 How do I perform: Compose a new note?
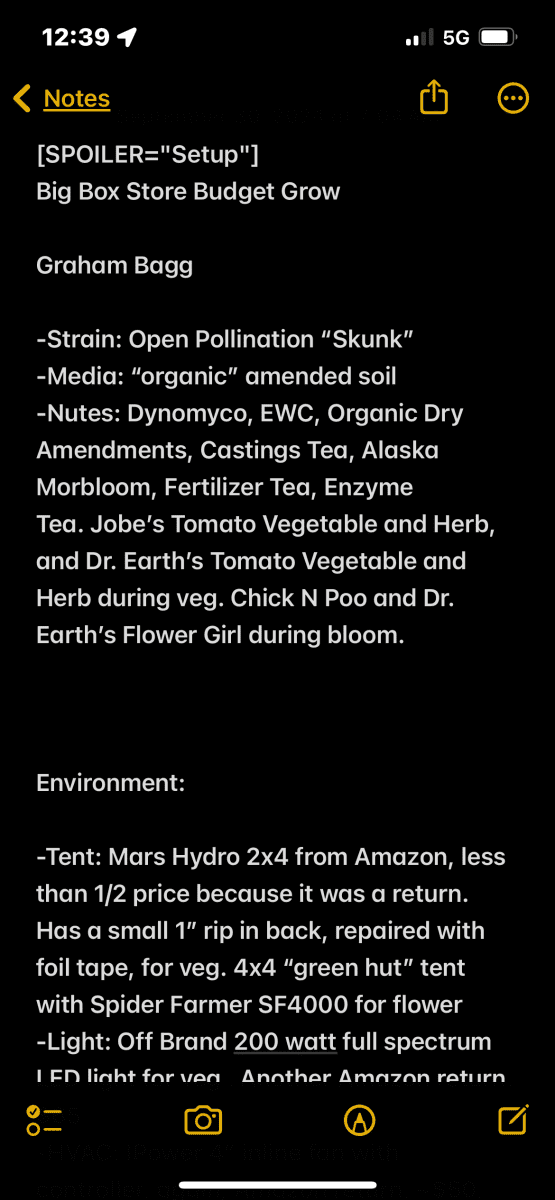513,1120
